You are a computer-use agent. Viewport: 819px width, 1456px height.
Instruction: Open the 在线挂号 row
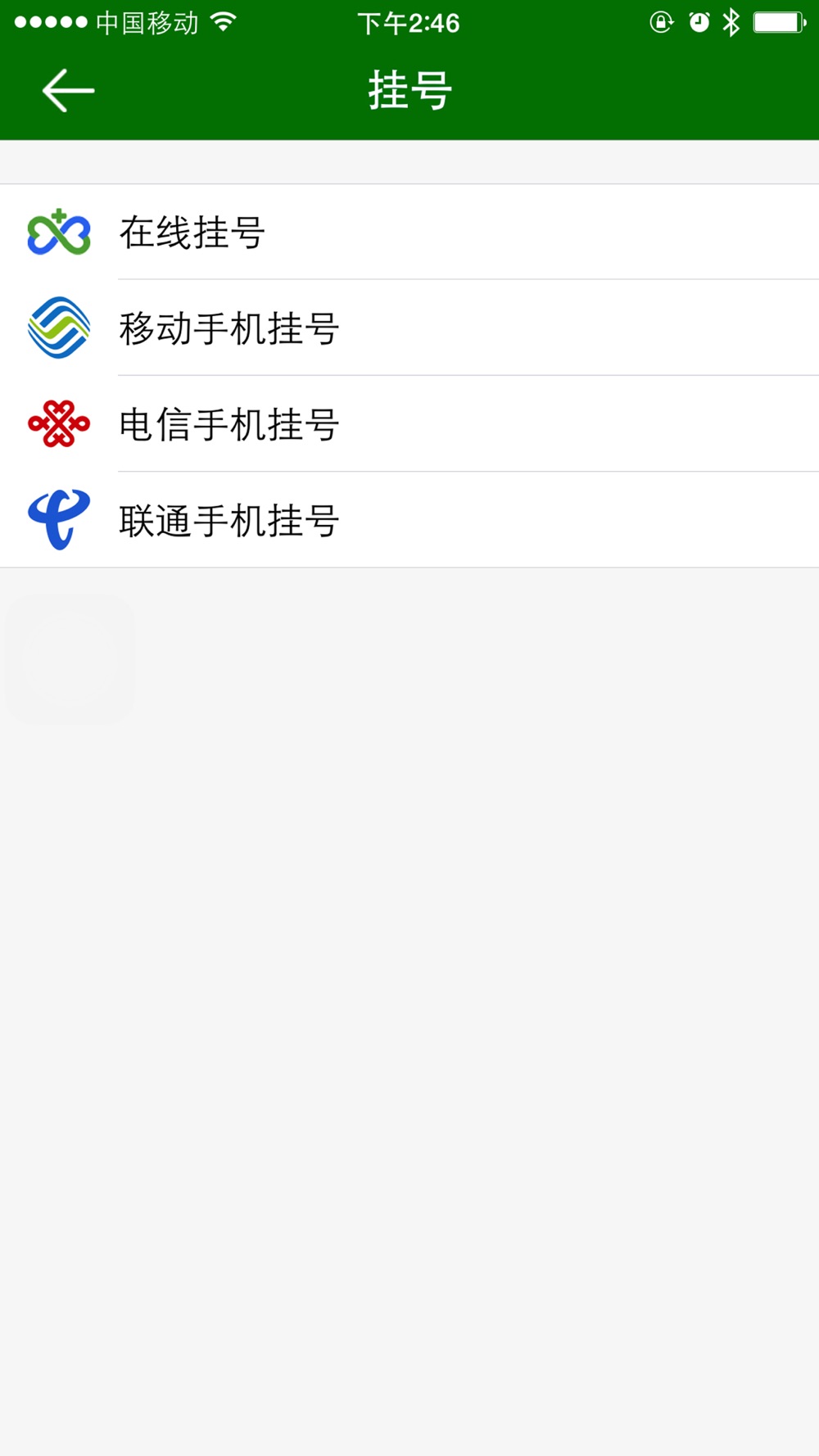tap(409, 233)
